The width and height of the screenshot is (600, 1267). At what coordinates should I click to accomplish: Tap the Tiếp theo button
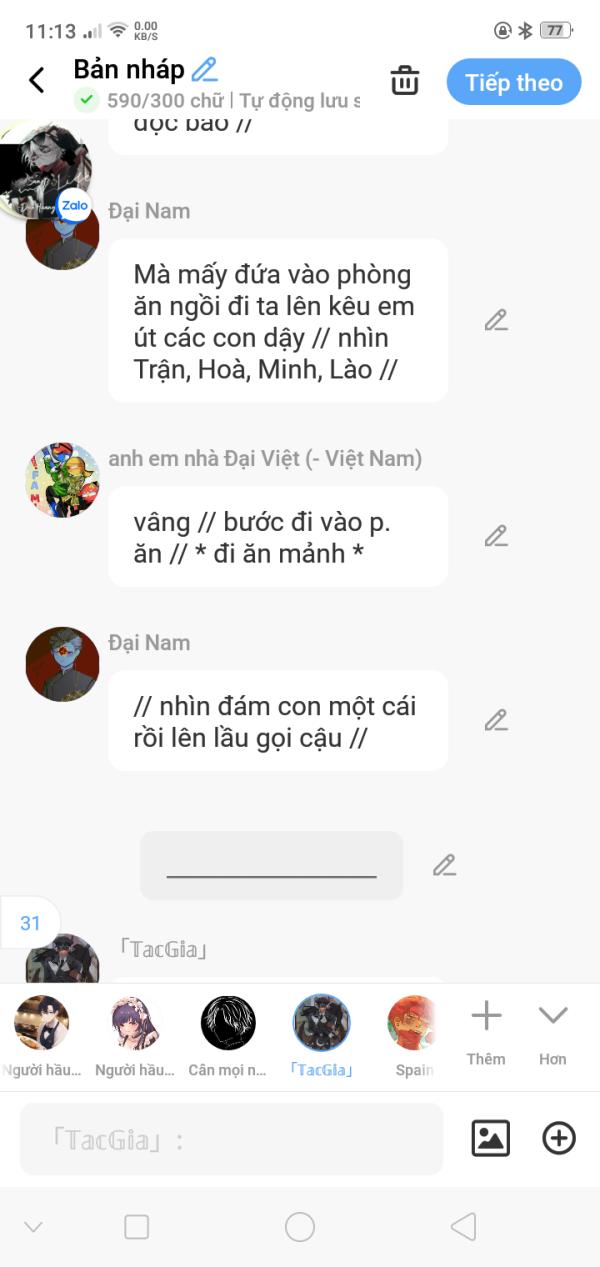coord(514,82)
